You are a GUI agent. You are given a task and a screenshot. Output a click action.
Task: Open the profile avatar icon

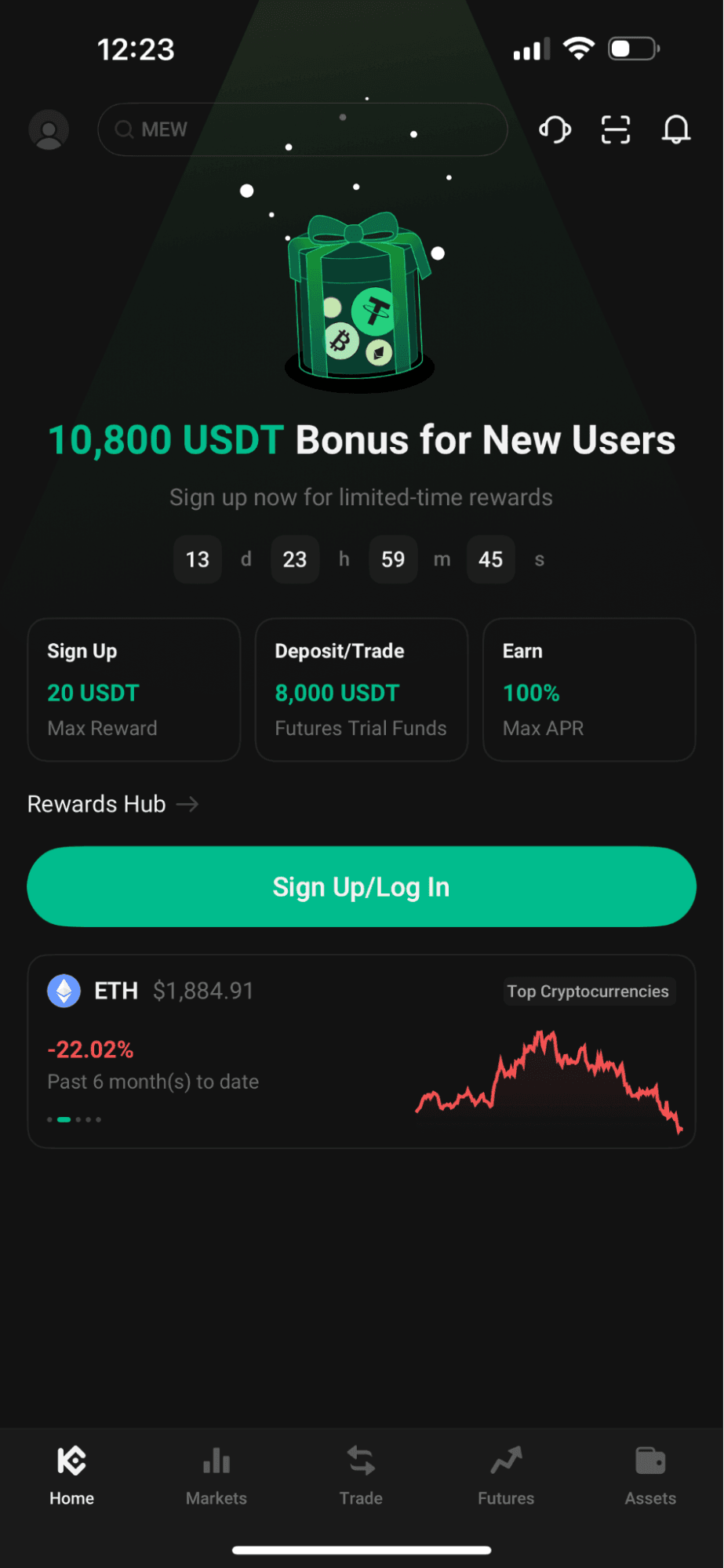[x=49, y=129]
